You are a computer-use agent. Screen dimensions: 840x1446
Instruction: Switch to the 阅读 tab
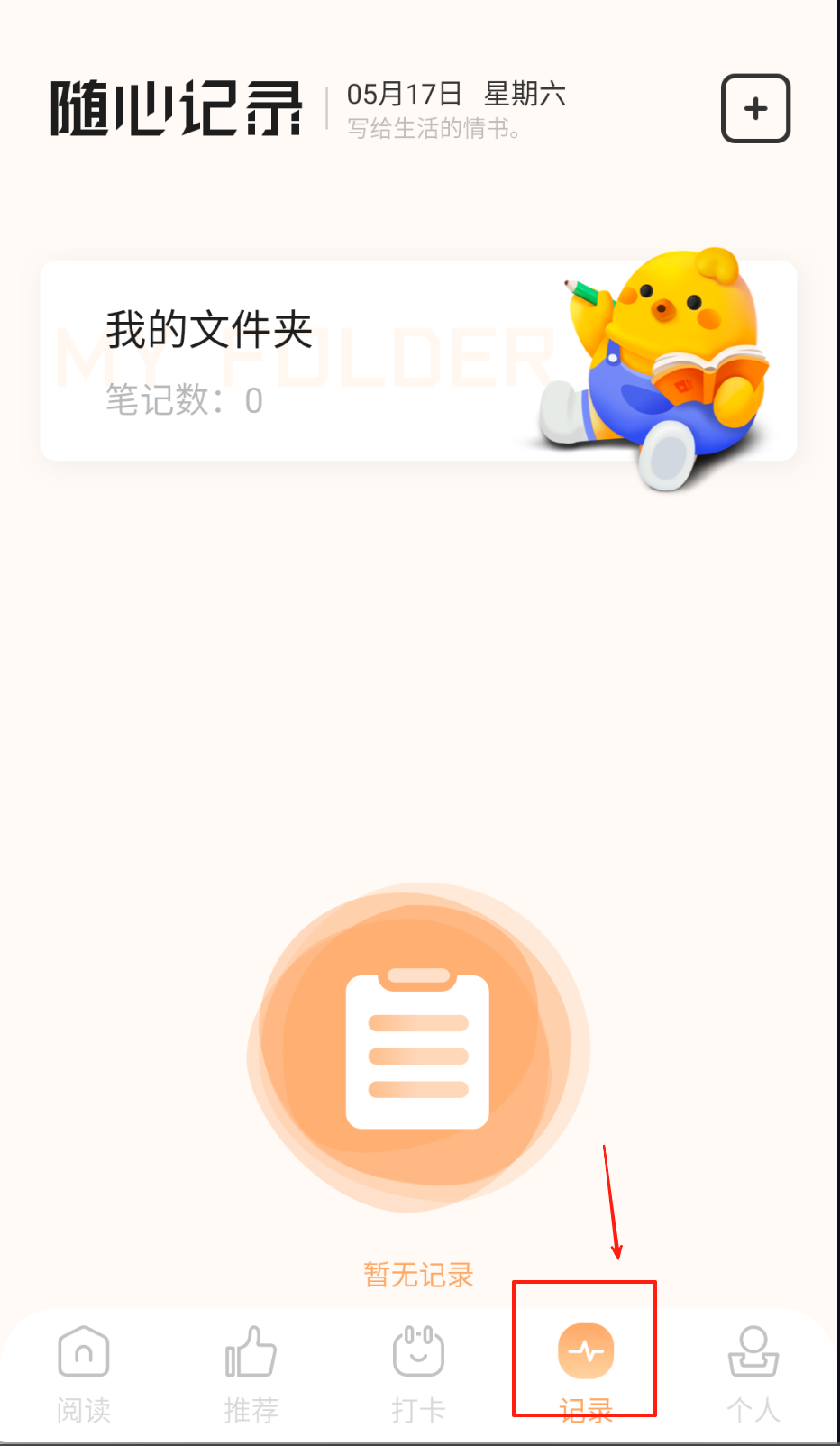84,1372
